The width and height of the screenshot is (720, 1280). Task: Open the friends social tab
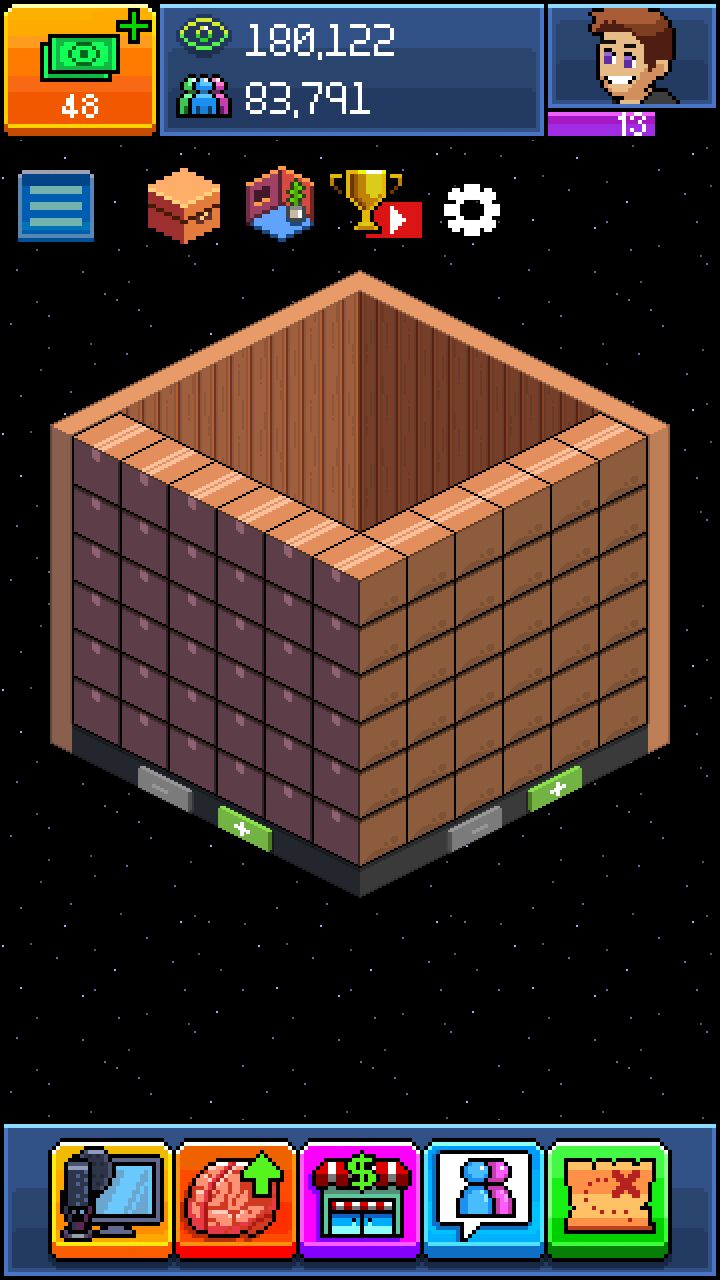[484, 1197]
